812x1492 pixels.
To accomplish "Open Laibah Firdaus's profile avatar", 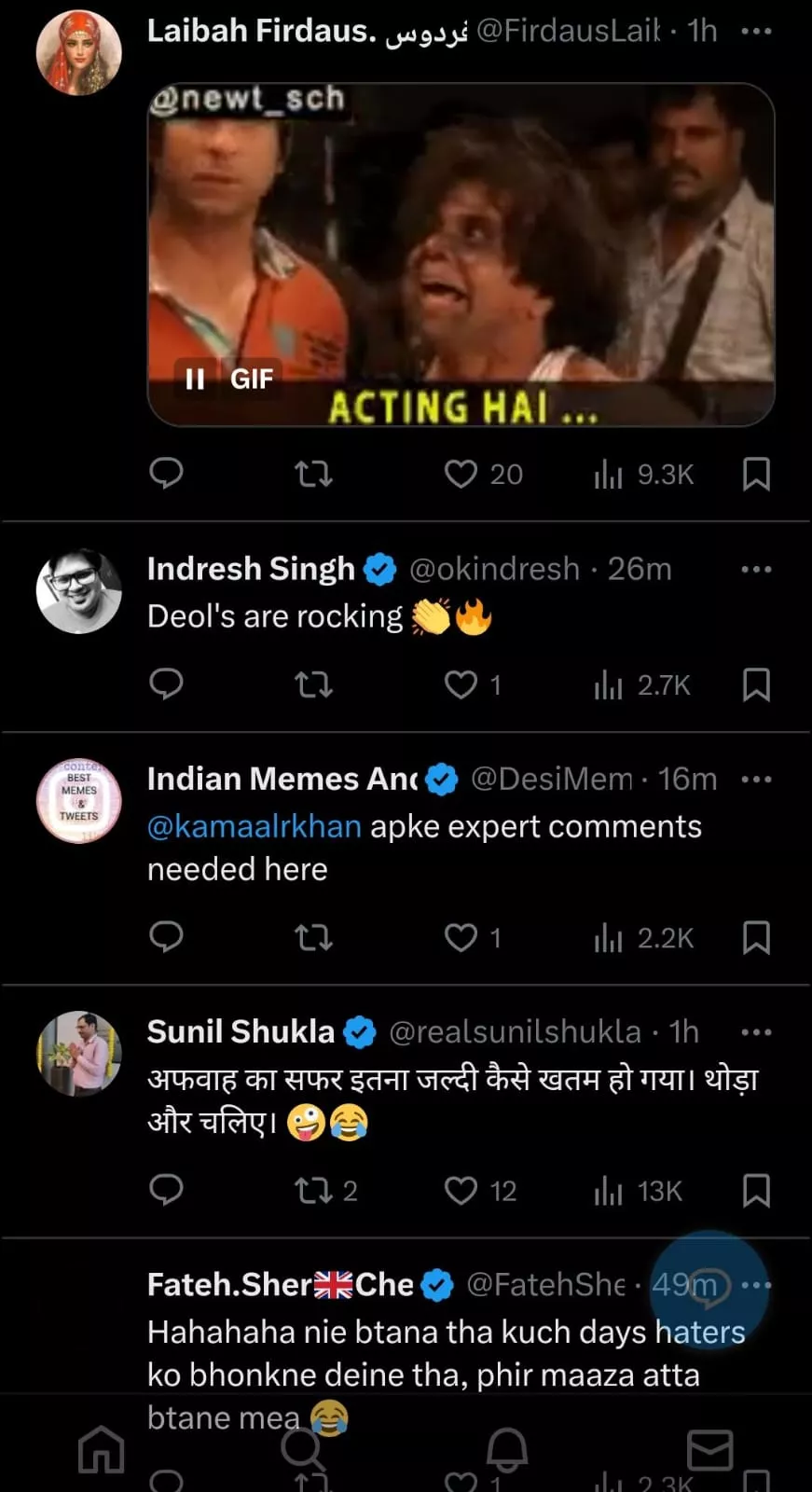I will (x=79, y=52).
